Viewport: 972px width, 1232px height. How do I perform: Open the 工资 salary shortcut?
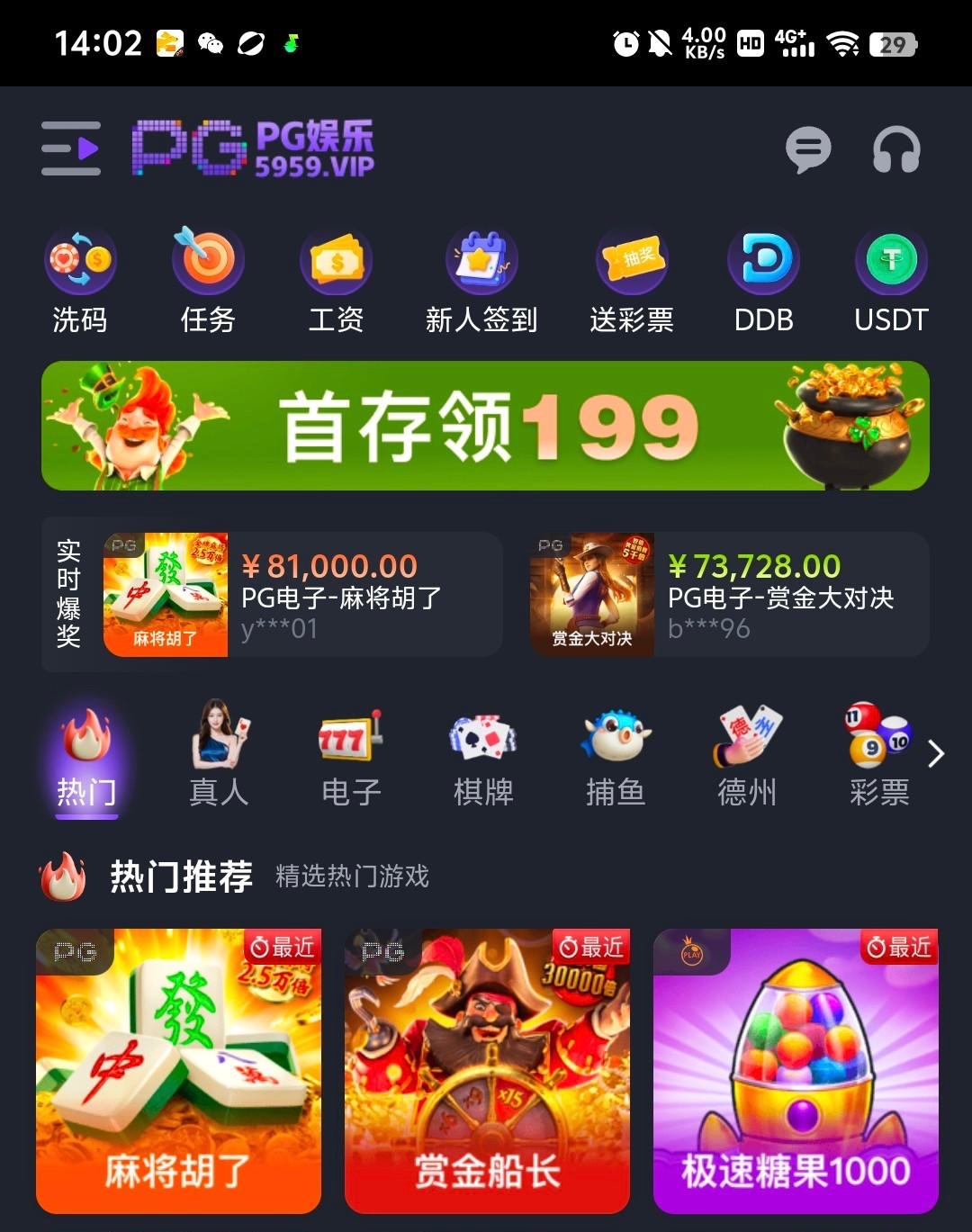336,281
